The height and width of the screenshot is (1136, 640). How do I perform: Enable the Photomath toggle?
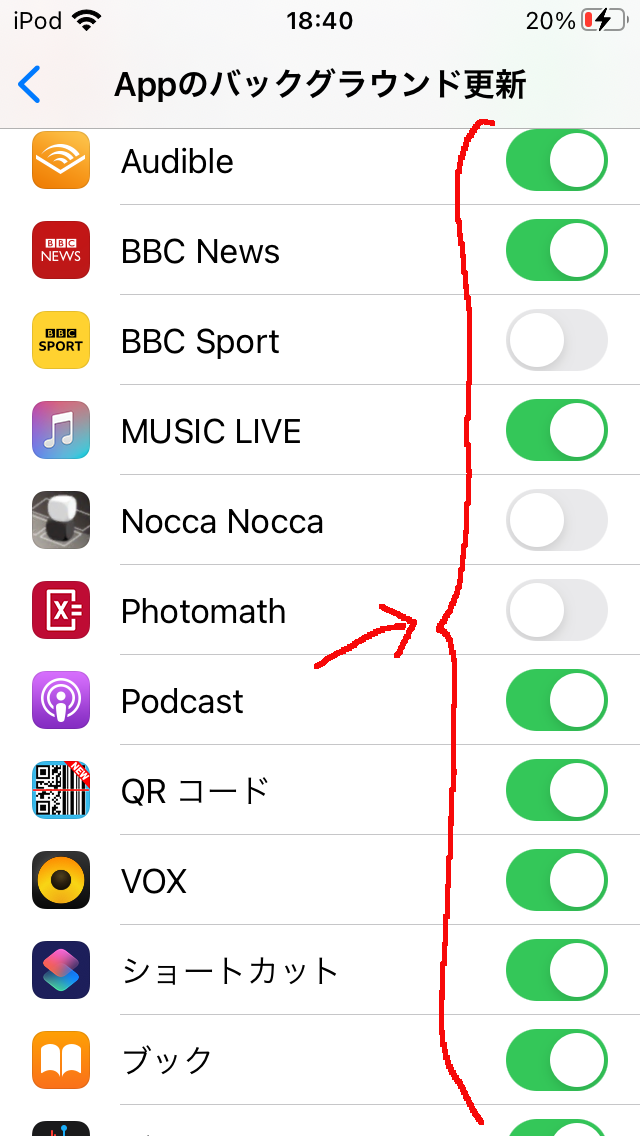pos(556,609)
